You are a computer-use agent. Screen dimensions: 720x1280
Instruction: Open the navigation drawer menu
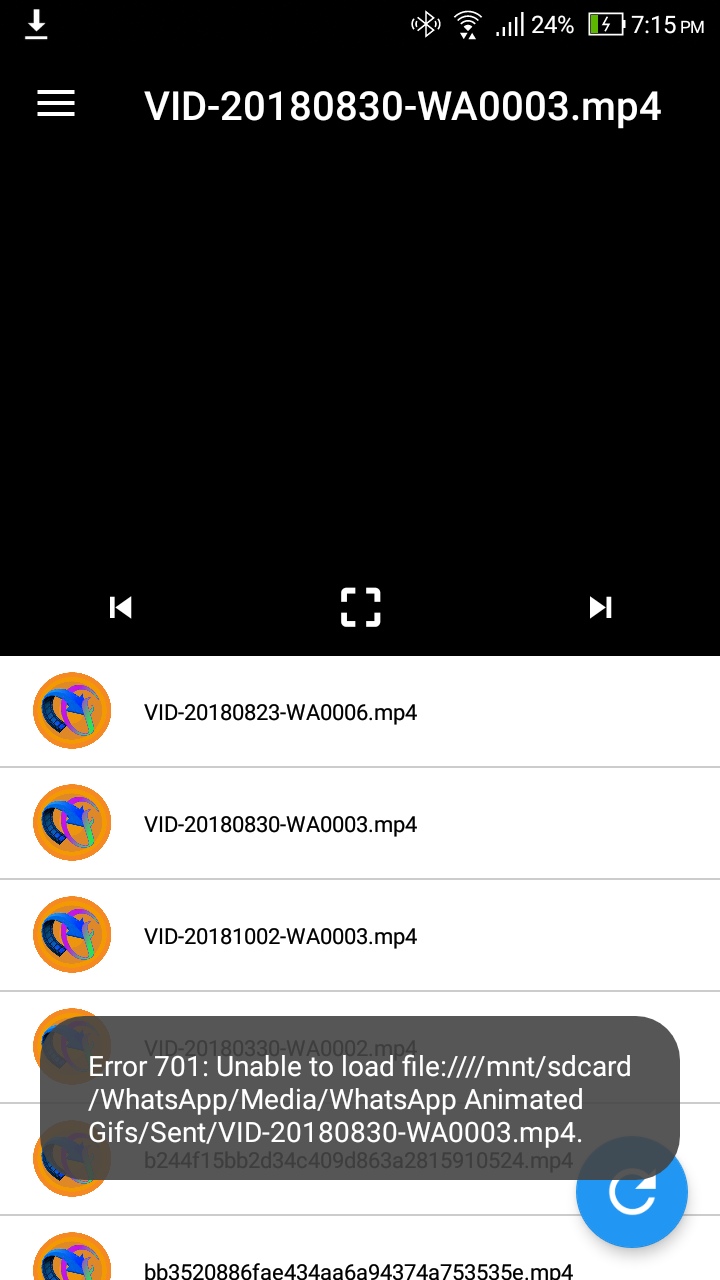click(55, 104)
